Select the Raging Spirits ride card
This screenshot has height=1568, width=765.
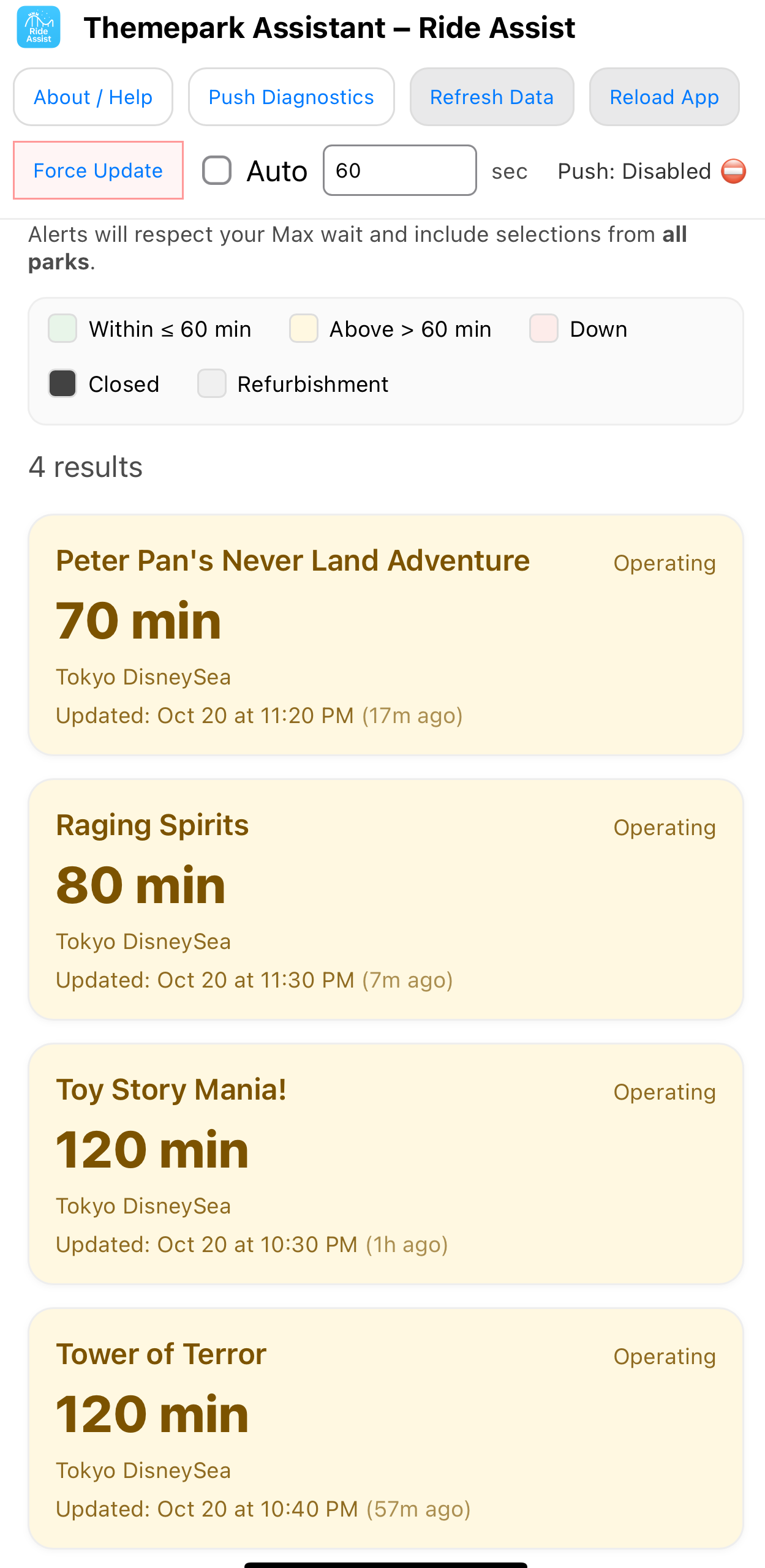[x=386, y=899]
